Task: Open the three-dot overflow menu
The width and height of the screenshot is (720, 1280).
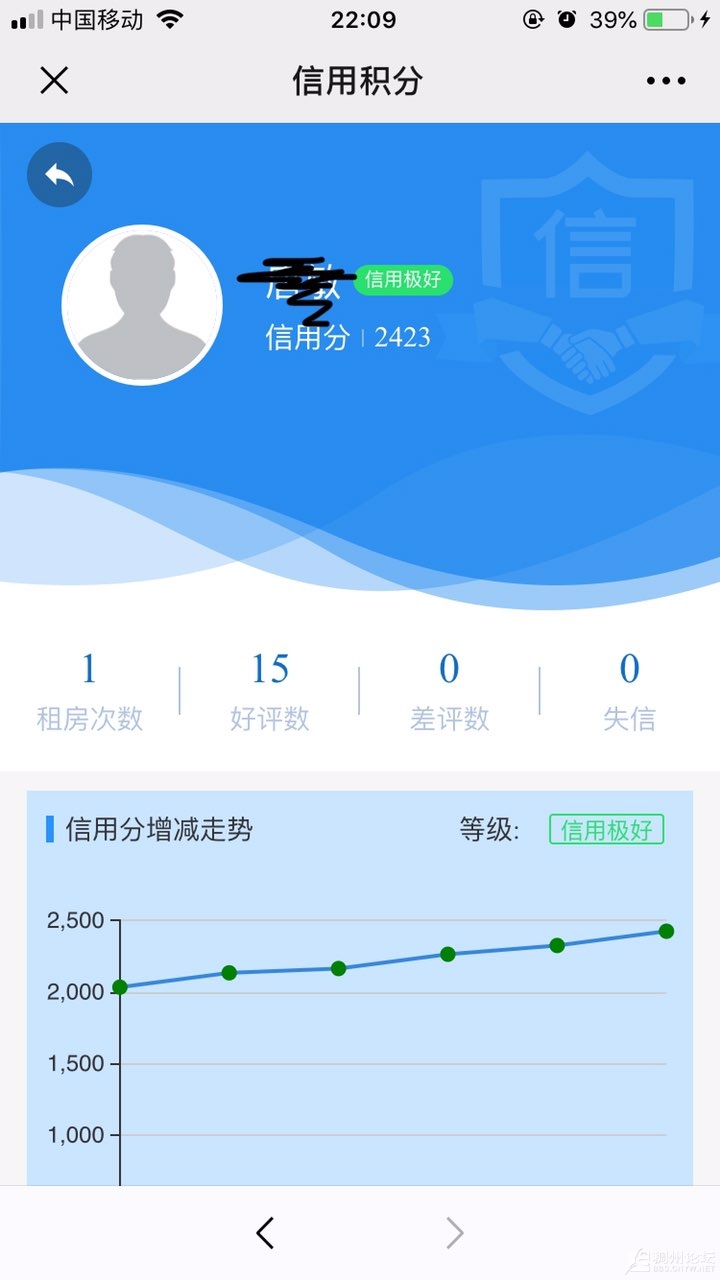Action: (666, 81)
